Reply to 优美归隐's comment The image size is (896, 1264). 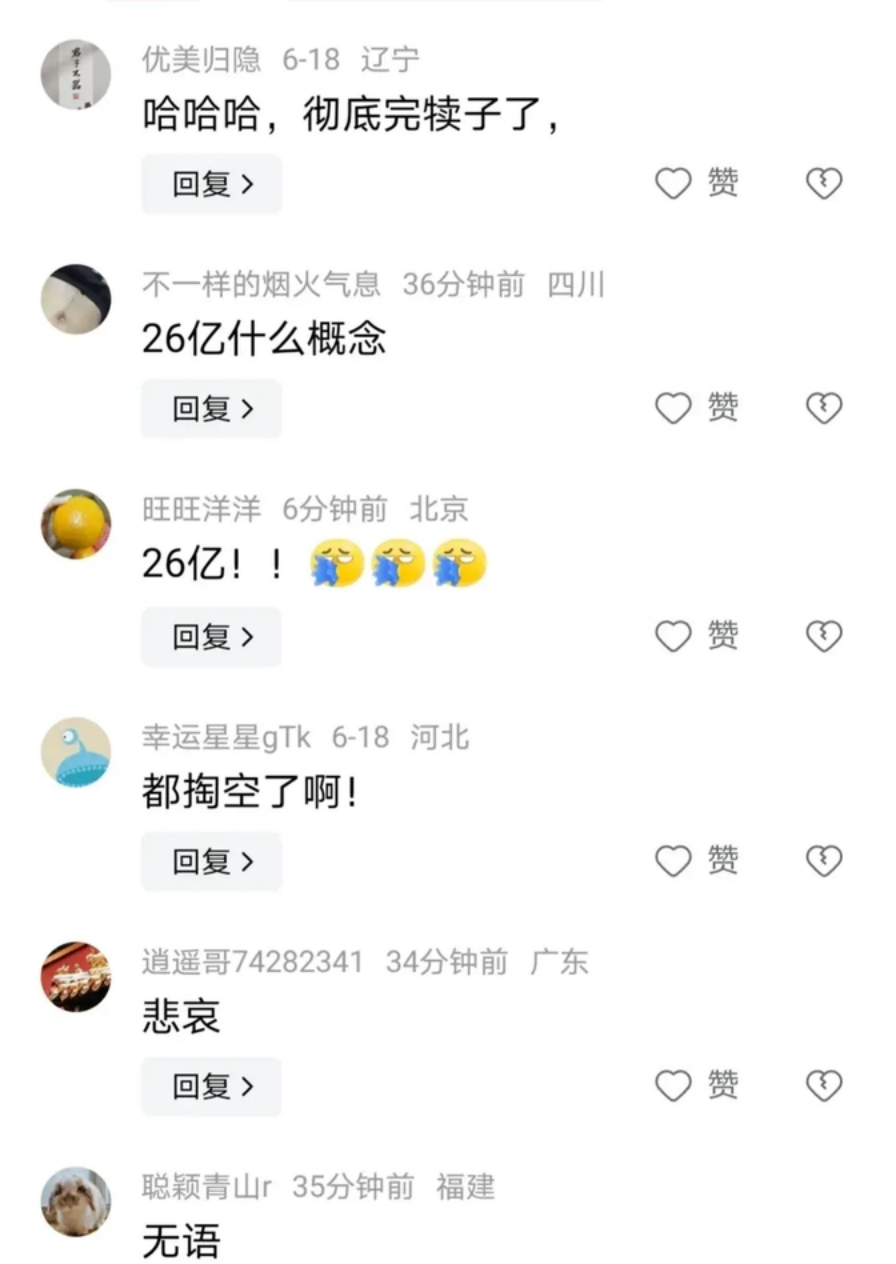click(211, 184)
